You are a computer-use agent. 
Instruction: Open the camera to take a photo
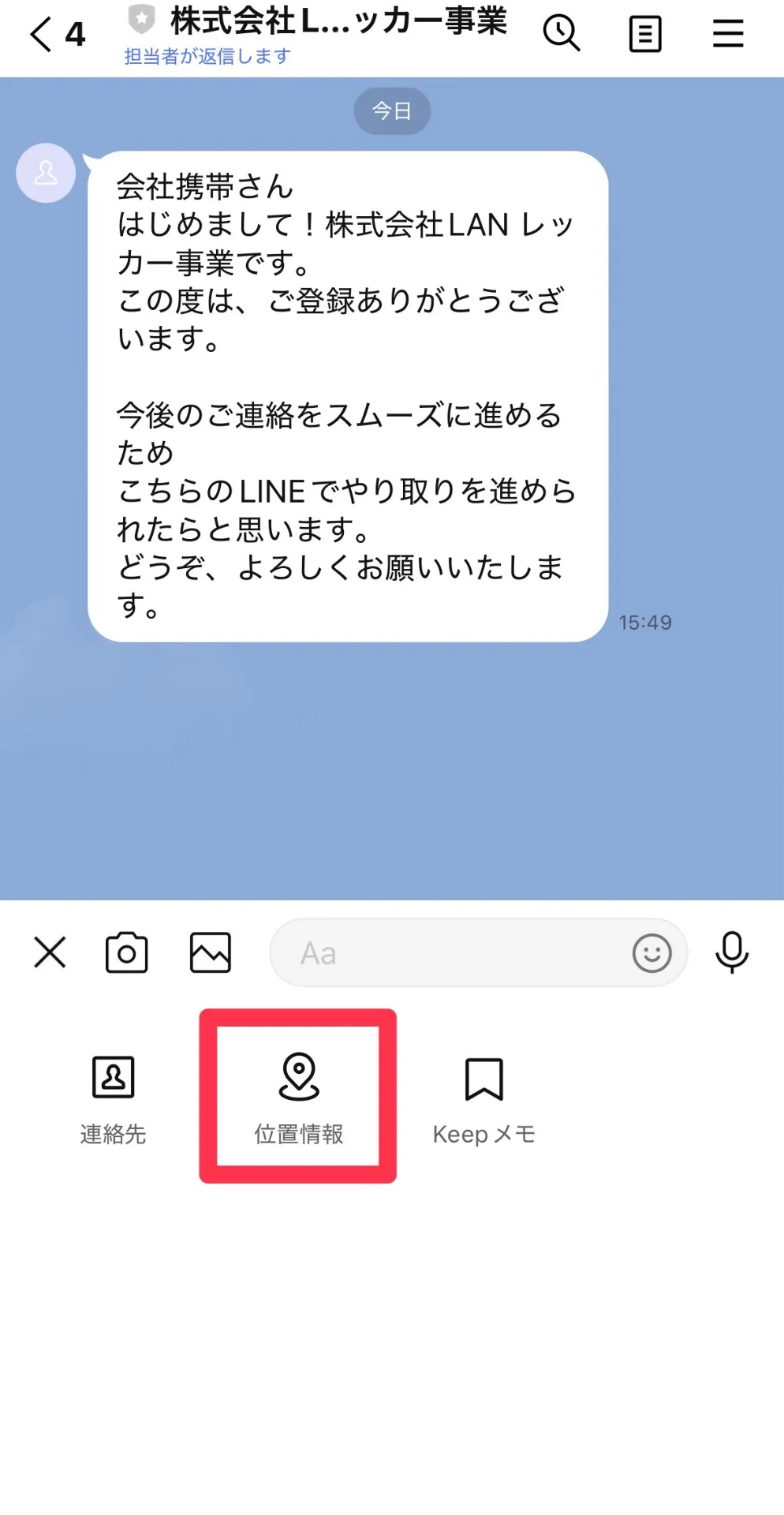click(x=126, y=952)
